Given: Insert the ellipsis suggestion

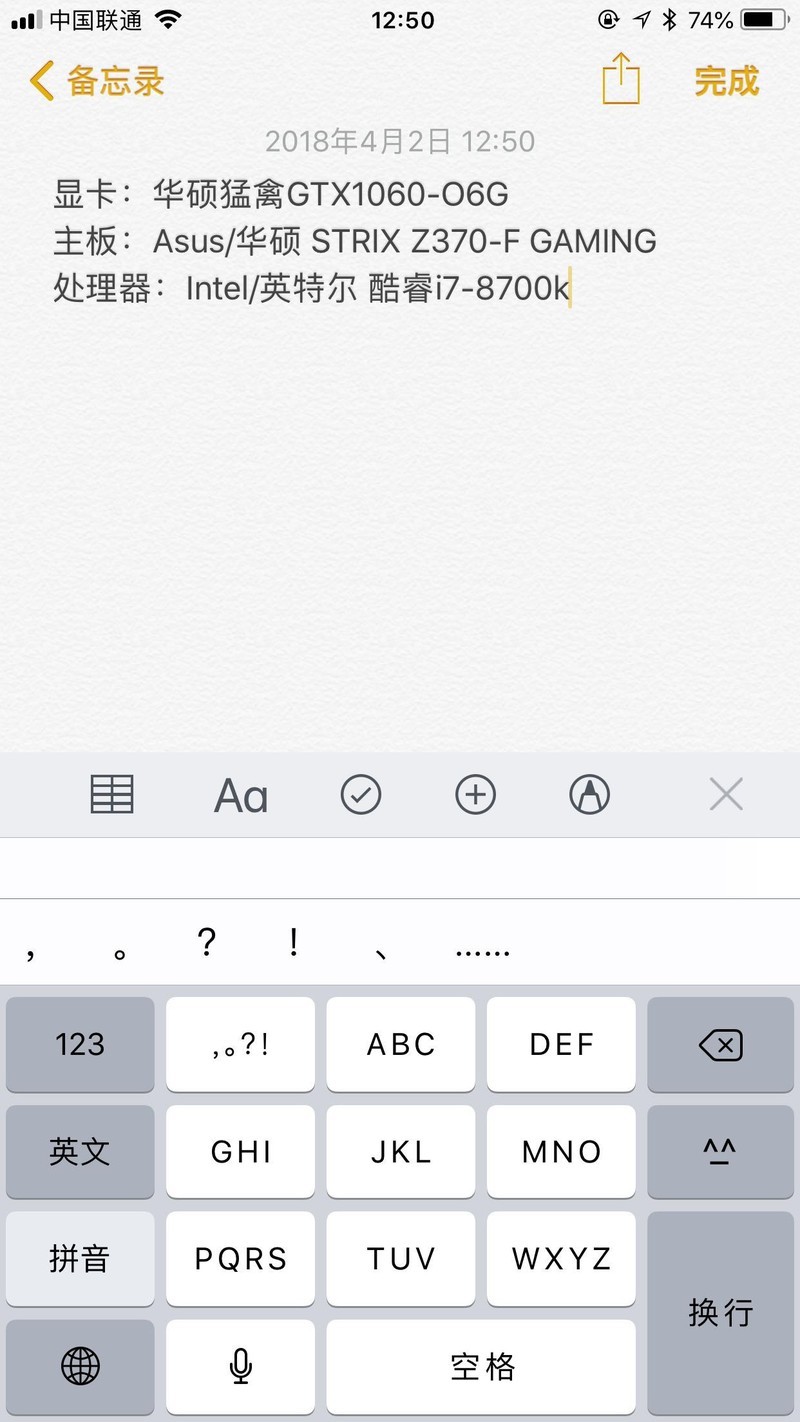Looking at the screenshot, I should pyautogui.click(x=482, y=946).
